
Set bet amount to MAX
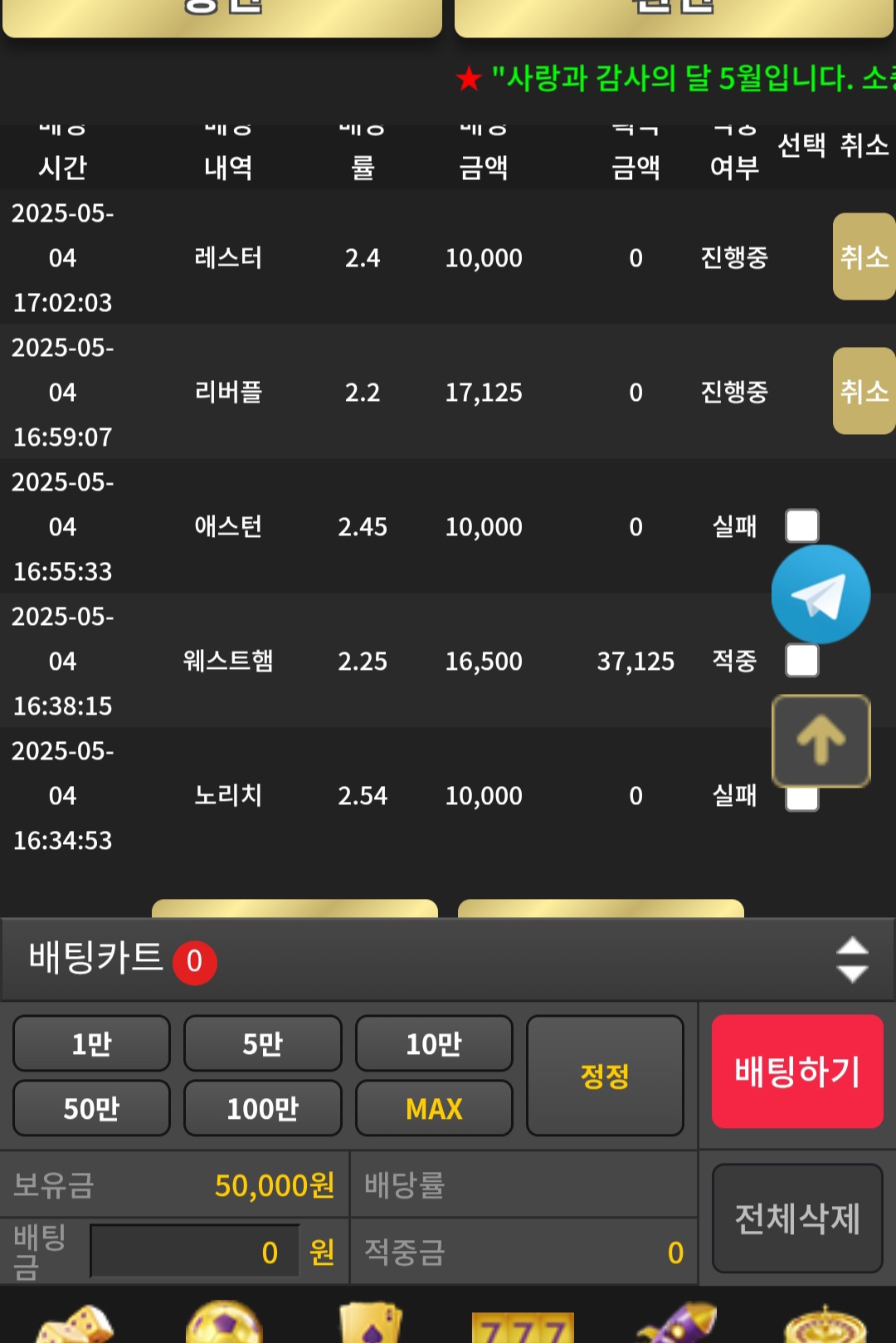434,1108
